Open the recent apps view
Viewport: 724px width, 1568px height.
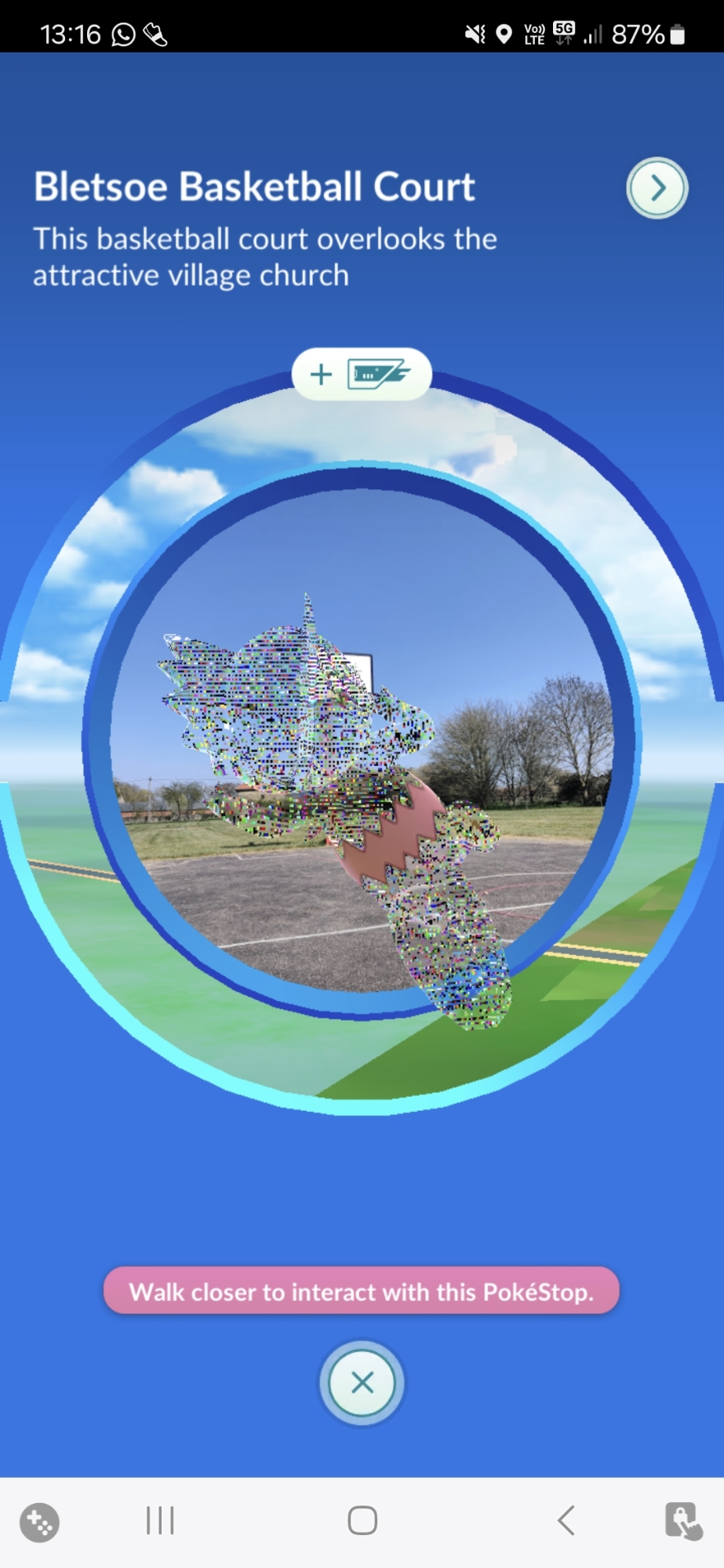click(160, 1521)
